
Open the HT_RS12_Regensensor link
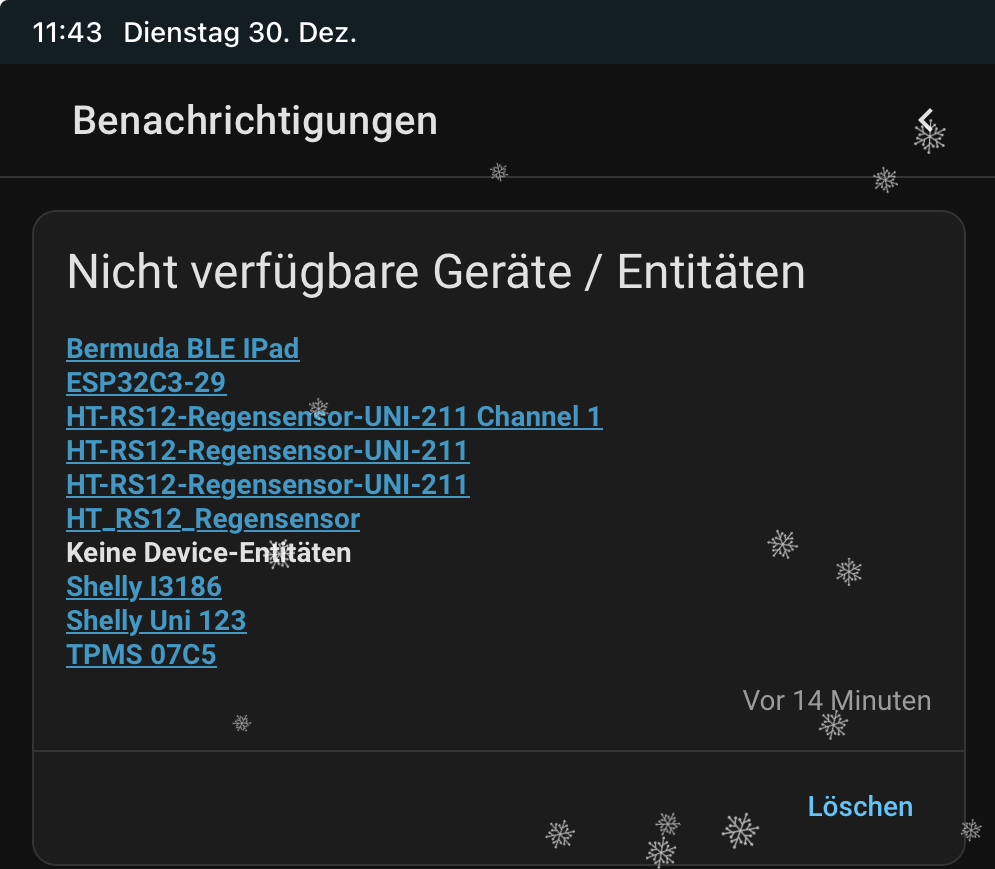pyautogui.click(x=213, y=519)
